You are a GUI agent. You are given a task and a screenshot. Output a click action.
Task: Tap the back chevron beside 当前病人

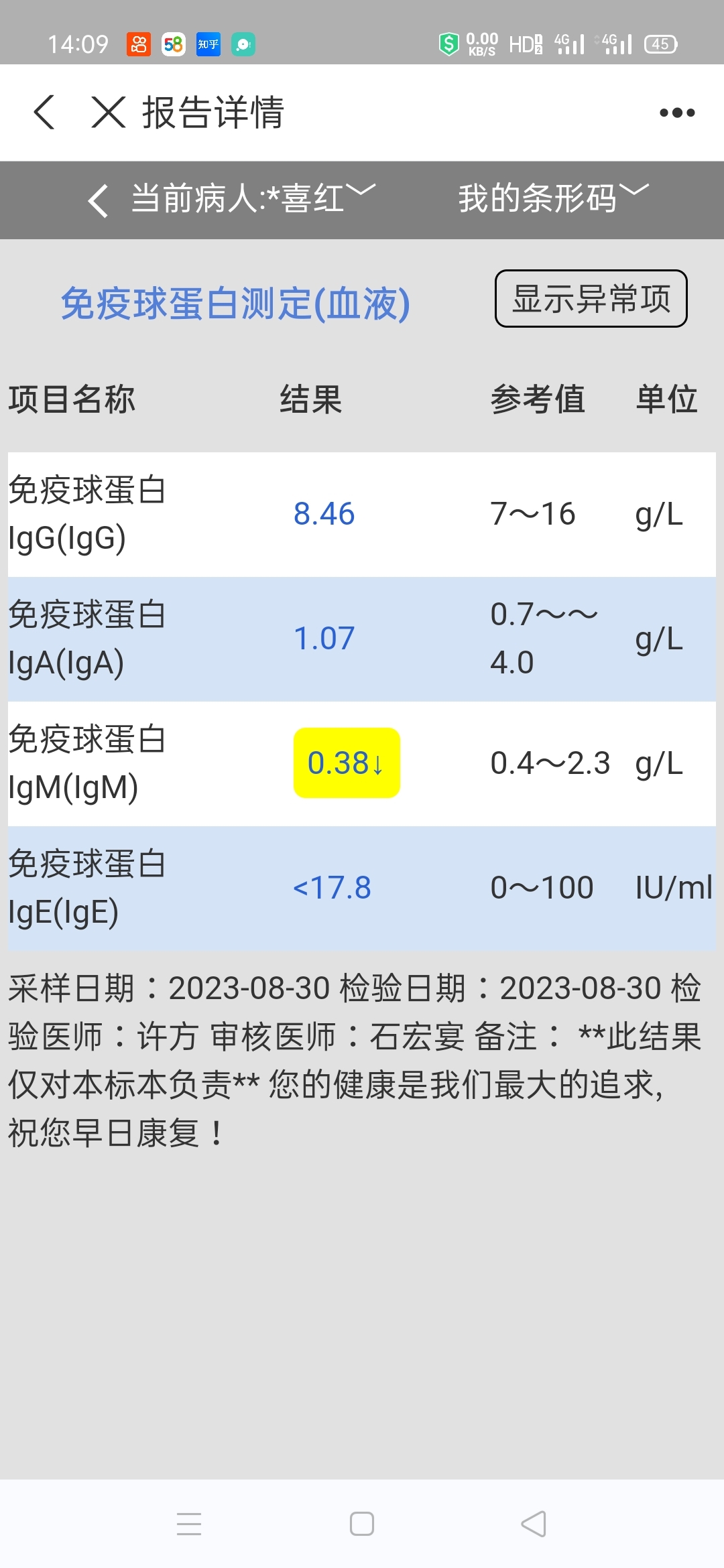[98, 200]
